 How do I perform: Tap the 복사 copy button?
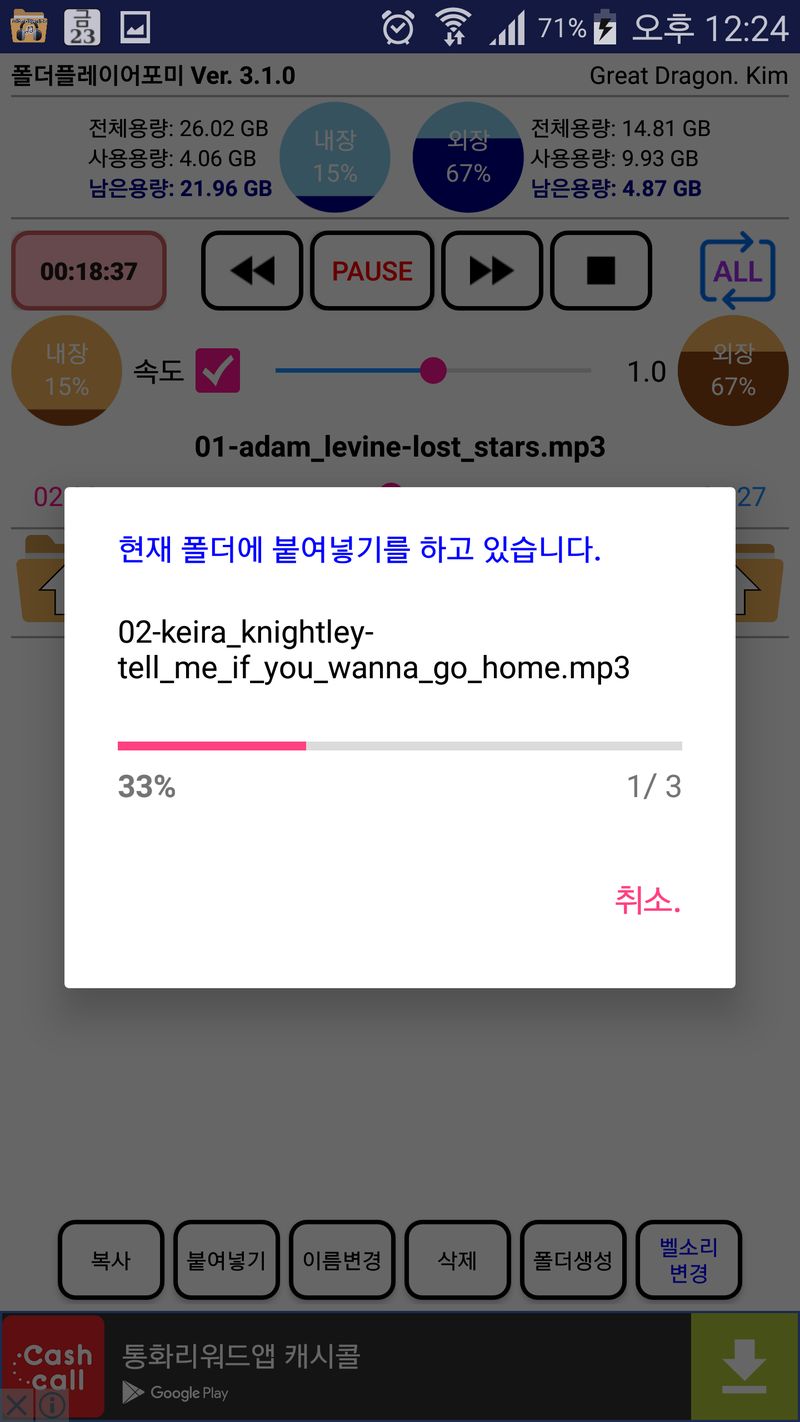pyautogui.click(x=110, y=1261)
